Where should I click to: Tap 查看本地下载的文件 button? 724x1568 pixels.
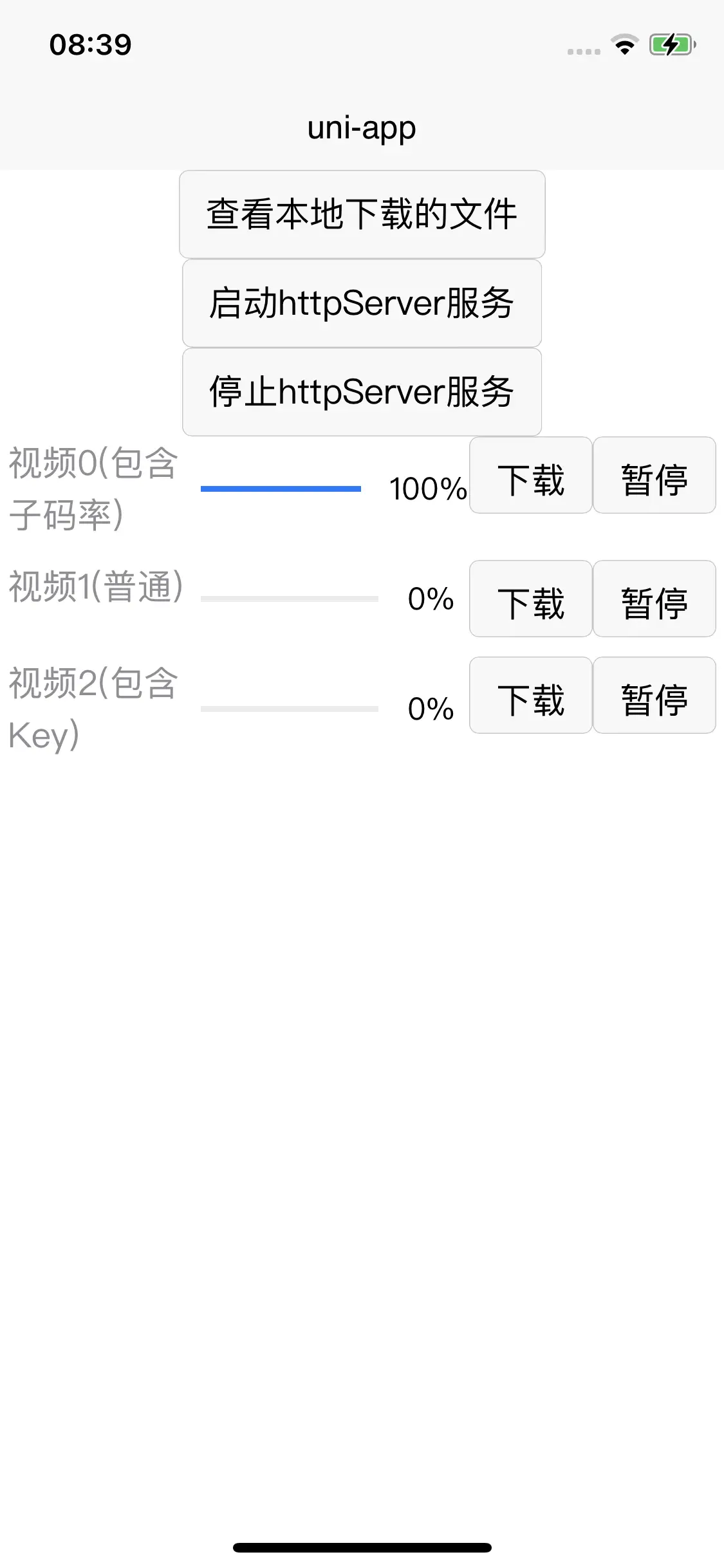tap(362, 214)
